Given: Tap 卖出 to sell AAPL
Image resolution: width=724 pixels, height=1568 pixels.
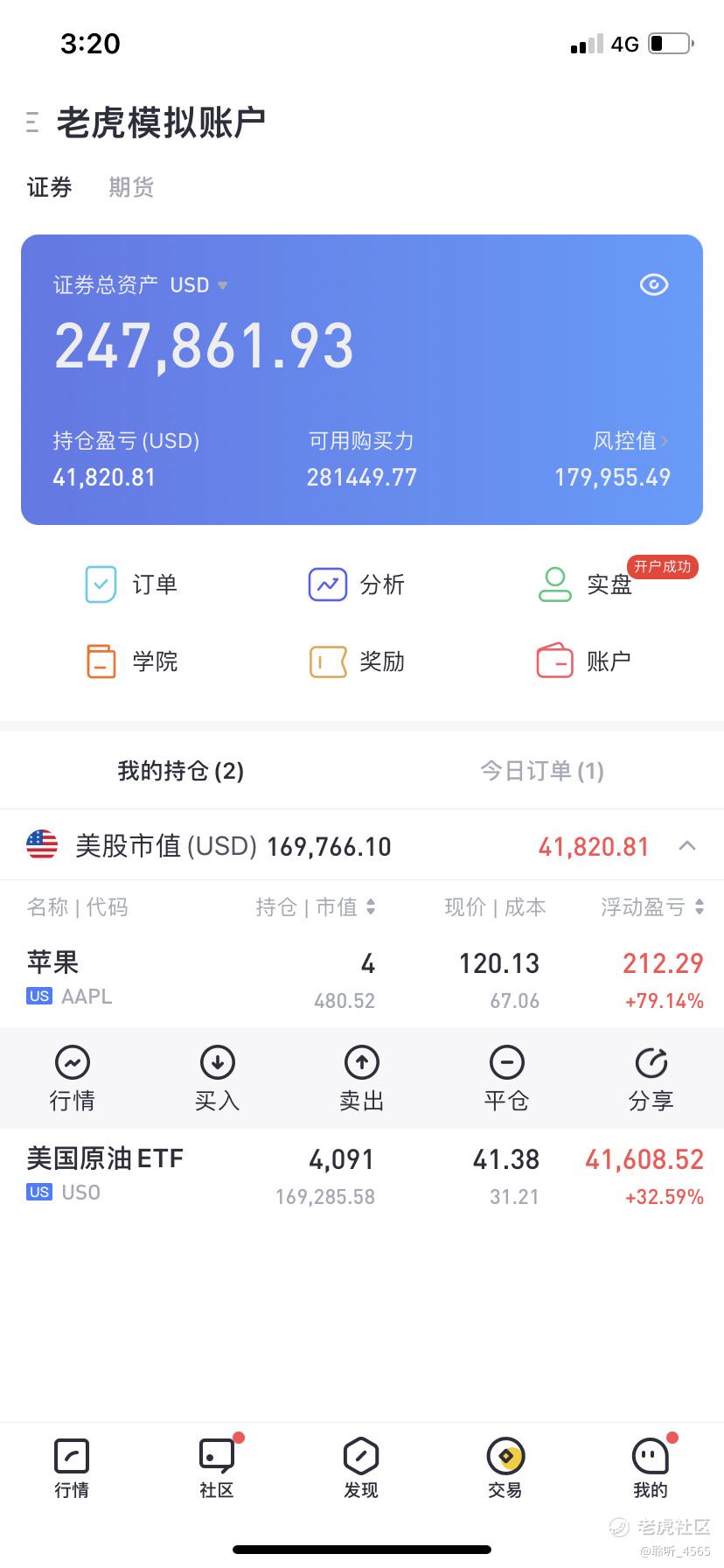Looking at the screenshot, I should pos(362,1078).
